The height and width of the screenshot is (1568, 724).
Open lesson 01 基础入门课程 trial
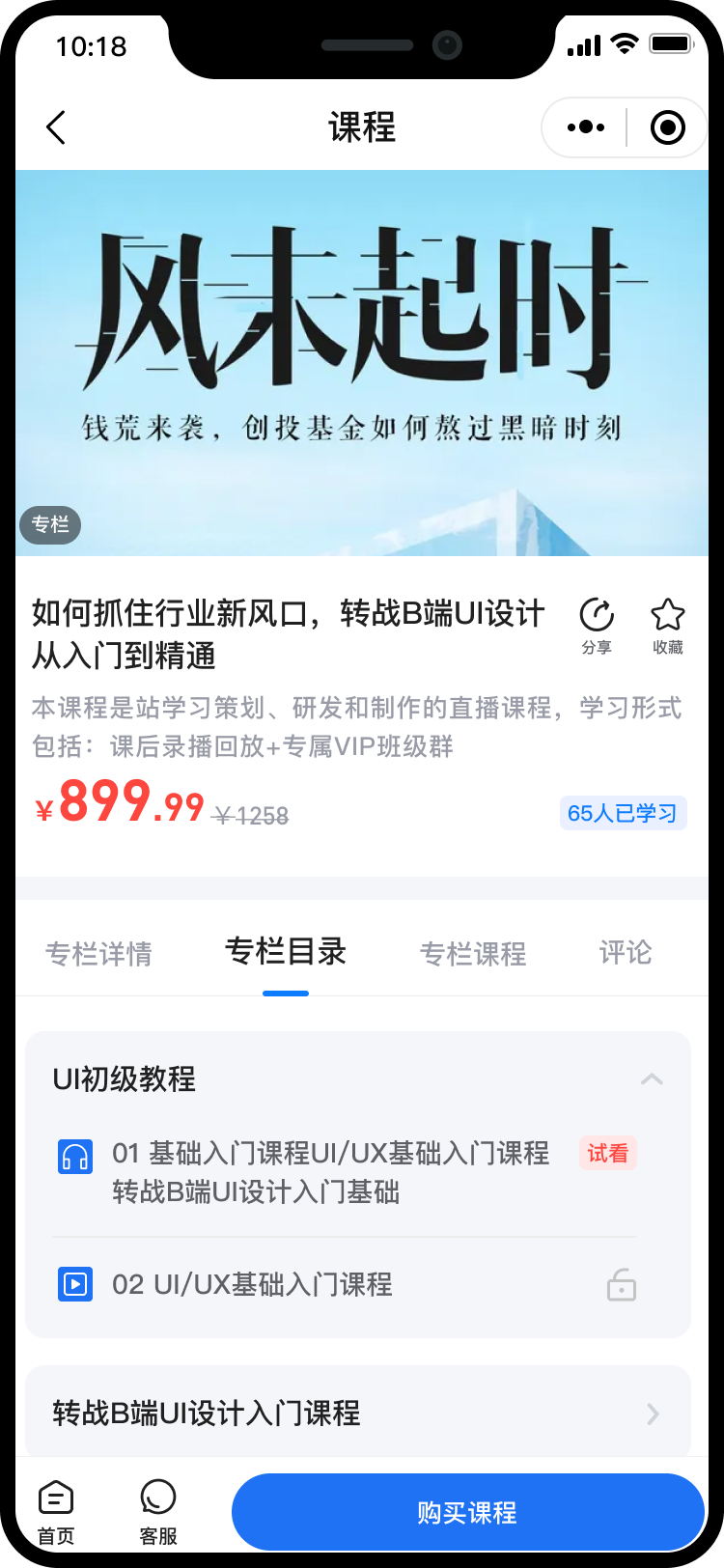click(330, 1172)
